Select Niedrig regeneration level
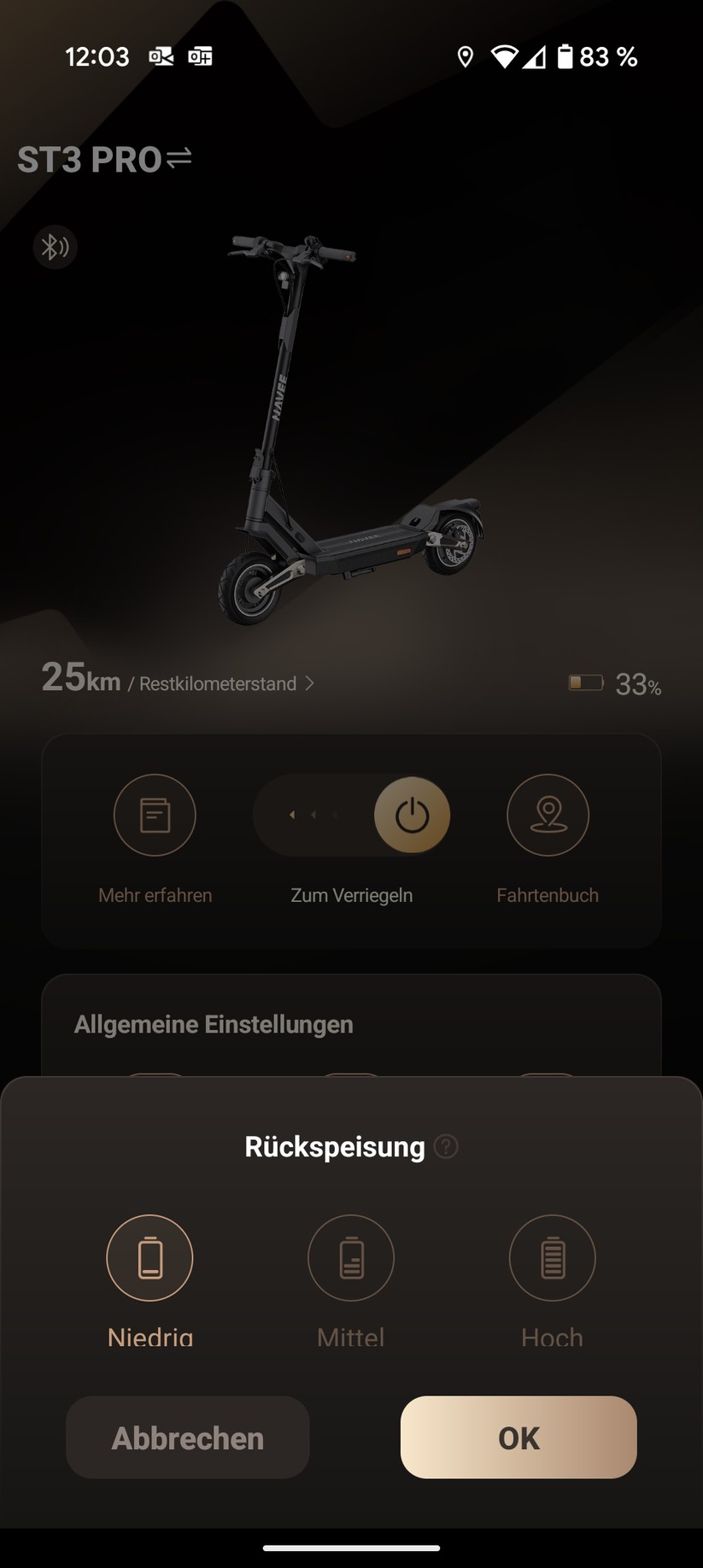Image resolution: width=703 pixels, height=1568 pixels. pyautogui.click(x=149, y=1258)
